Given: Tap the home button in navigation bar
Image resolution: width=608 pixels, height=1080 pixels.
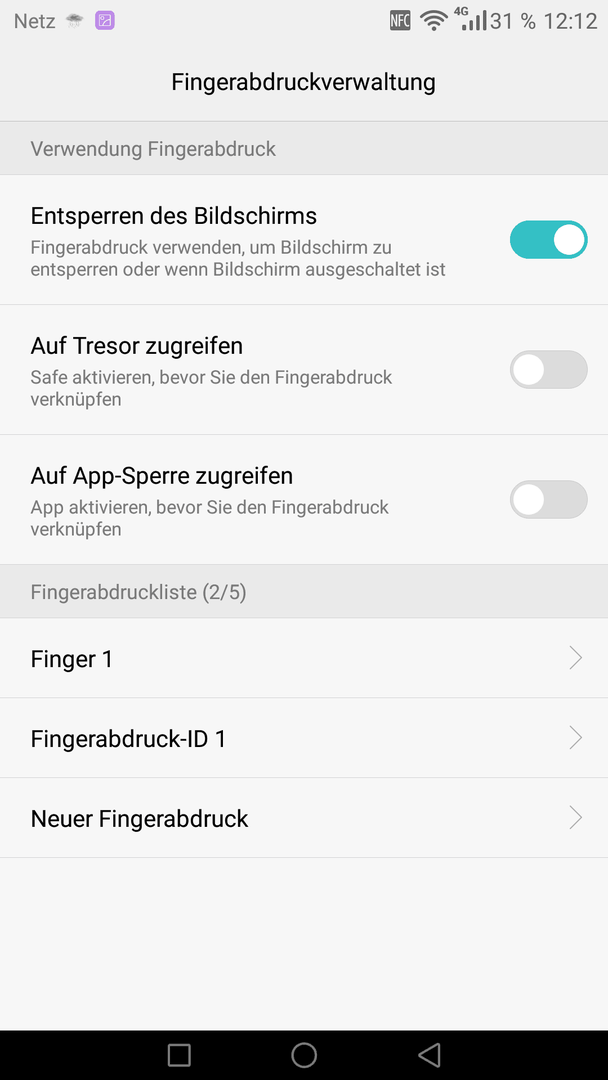Looking at the screenshot, I should click(x=304, y=1055).
